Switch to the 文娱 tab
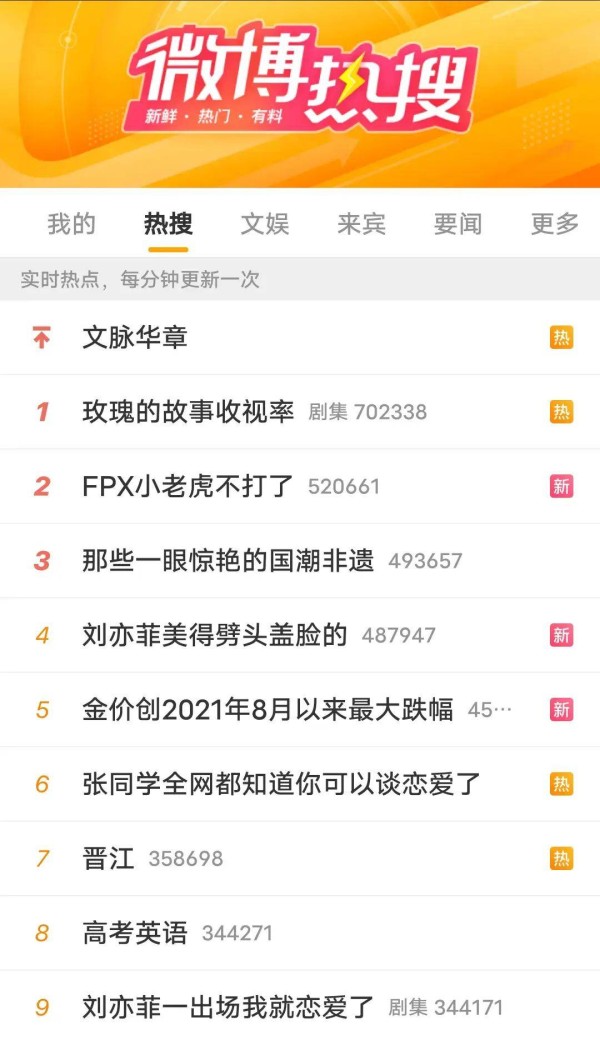The height and width of the screenshot is (1040, 600). point(265,224)
